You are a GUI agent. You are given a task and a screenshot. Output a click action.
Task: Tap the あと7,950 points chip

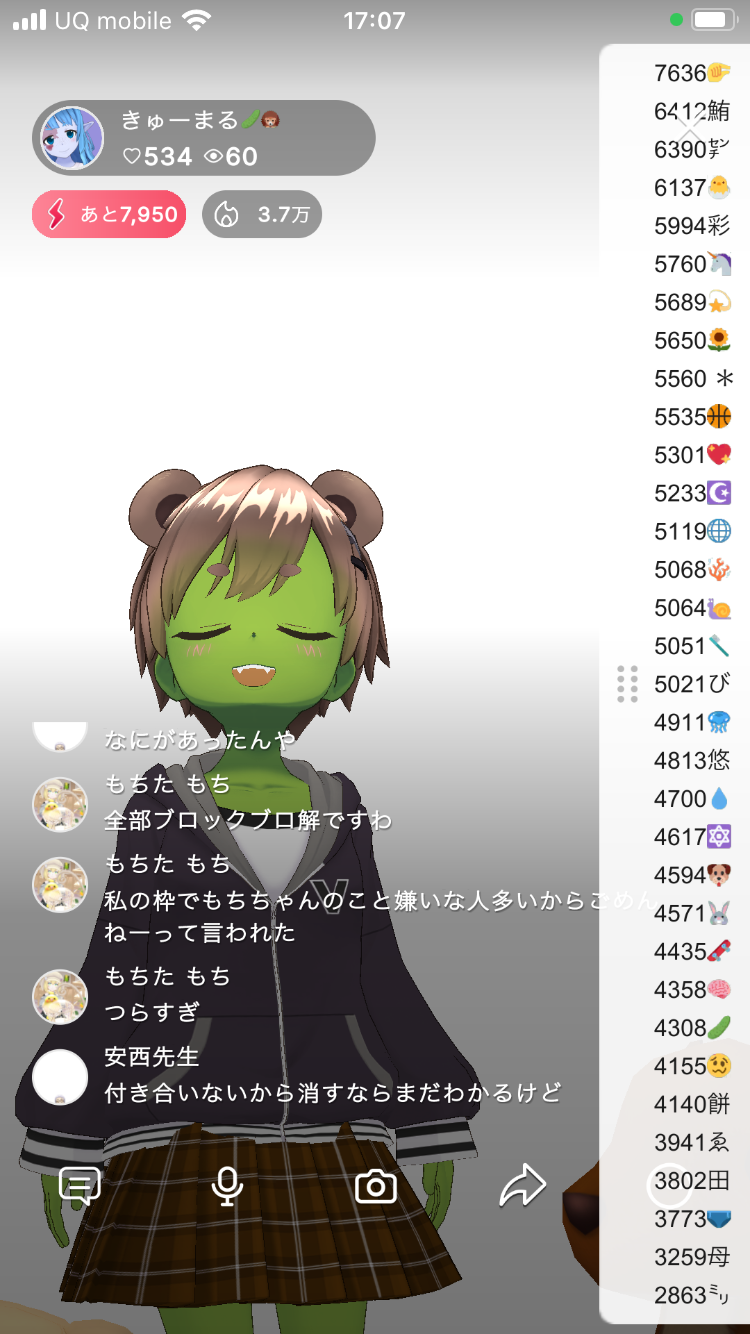pos(109,214)
